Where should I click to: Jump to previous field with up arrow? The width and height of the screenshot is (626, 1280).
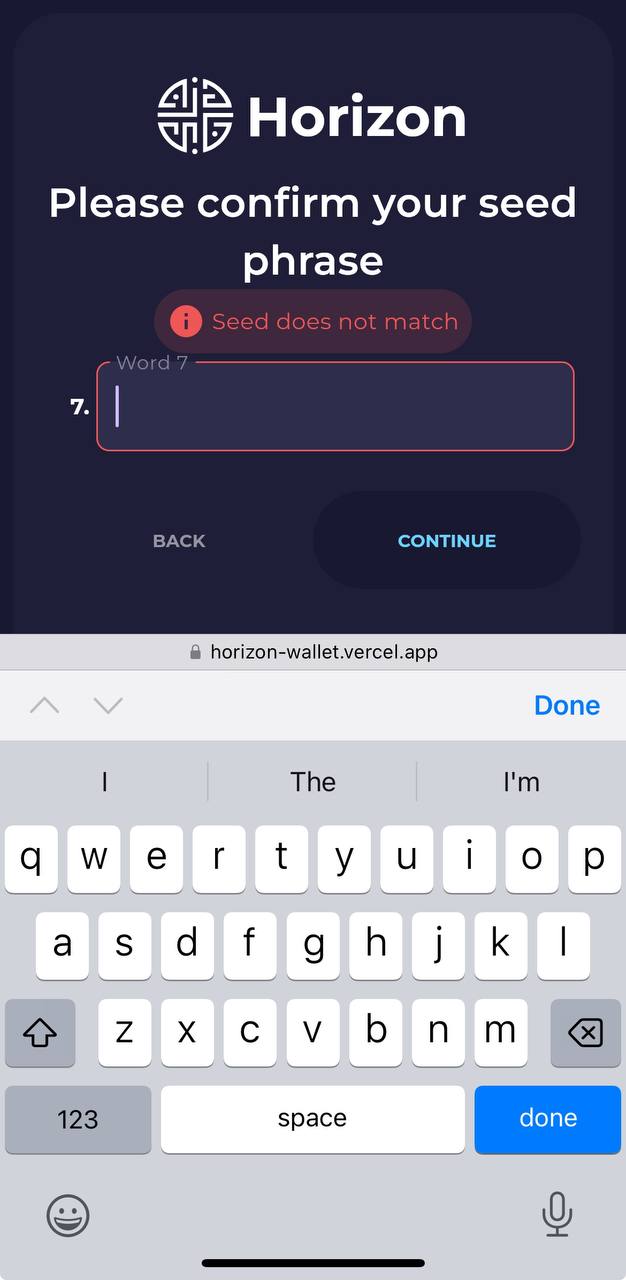click(45, 705)
